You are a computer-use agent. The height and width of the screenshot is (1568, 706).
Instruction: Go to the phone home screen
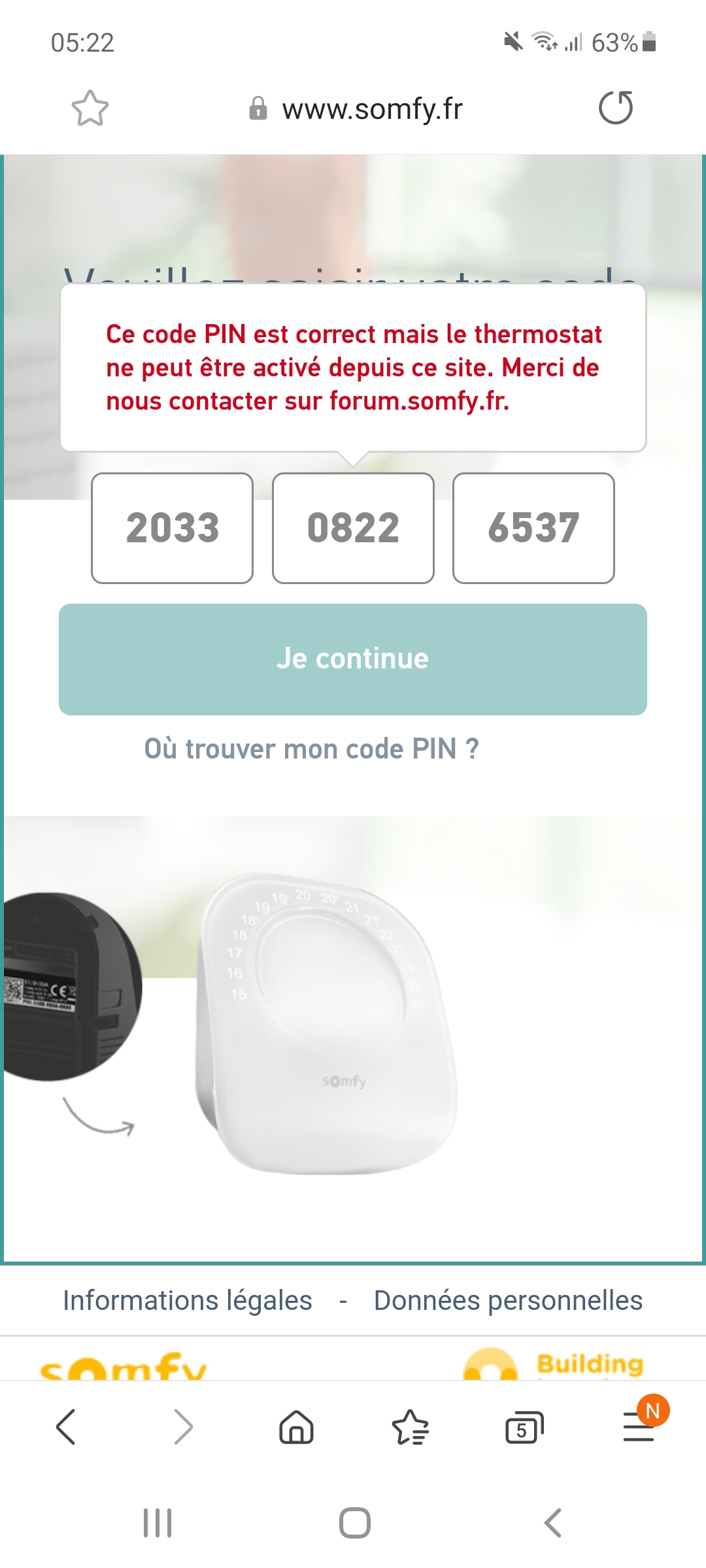(x=354, y=1523)
